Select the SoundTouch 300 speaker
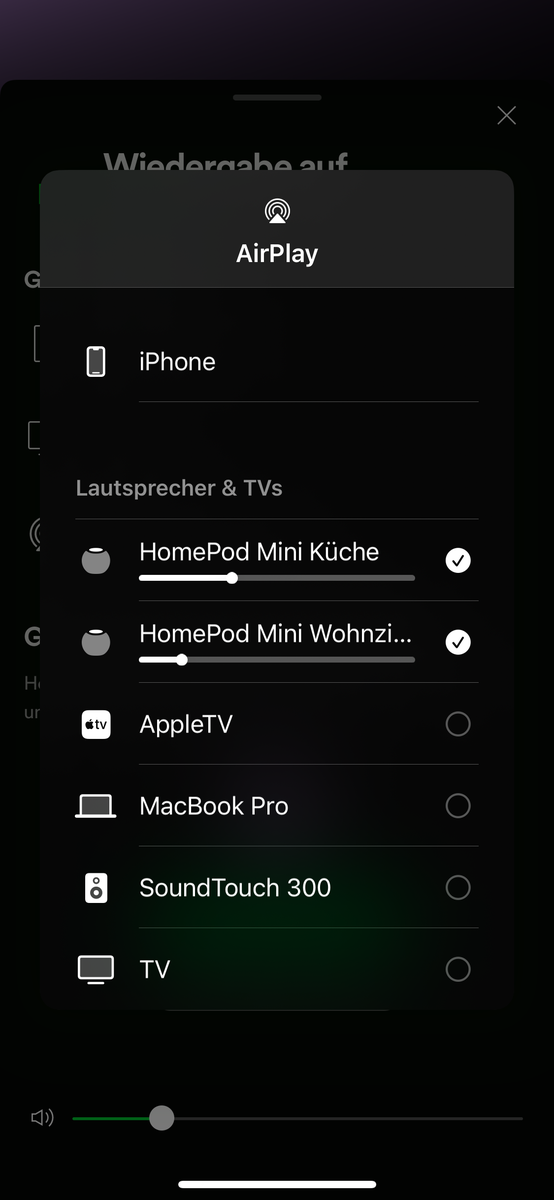The width and height of the screenshot is (554, 1200). click(277, 888)
